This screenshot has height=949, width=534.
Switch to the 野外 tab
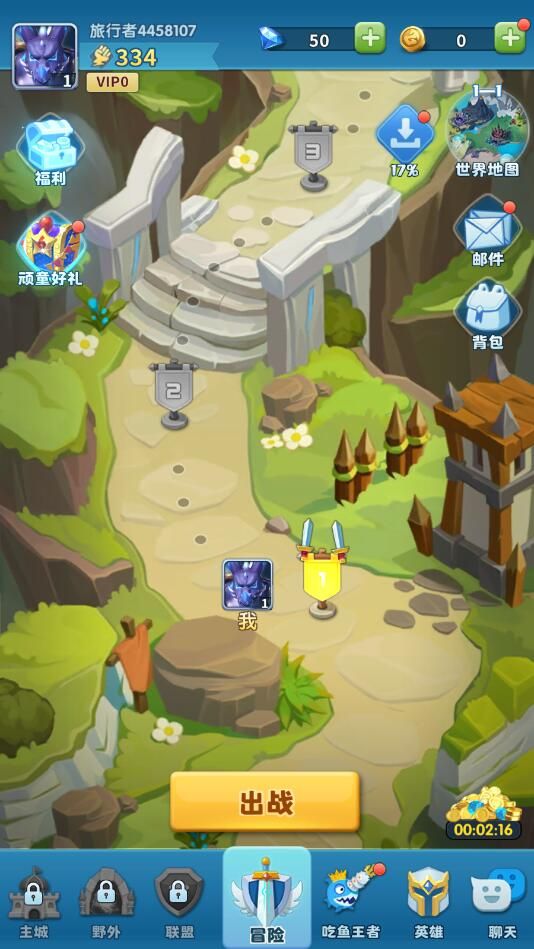pos(107,902)
